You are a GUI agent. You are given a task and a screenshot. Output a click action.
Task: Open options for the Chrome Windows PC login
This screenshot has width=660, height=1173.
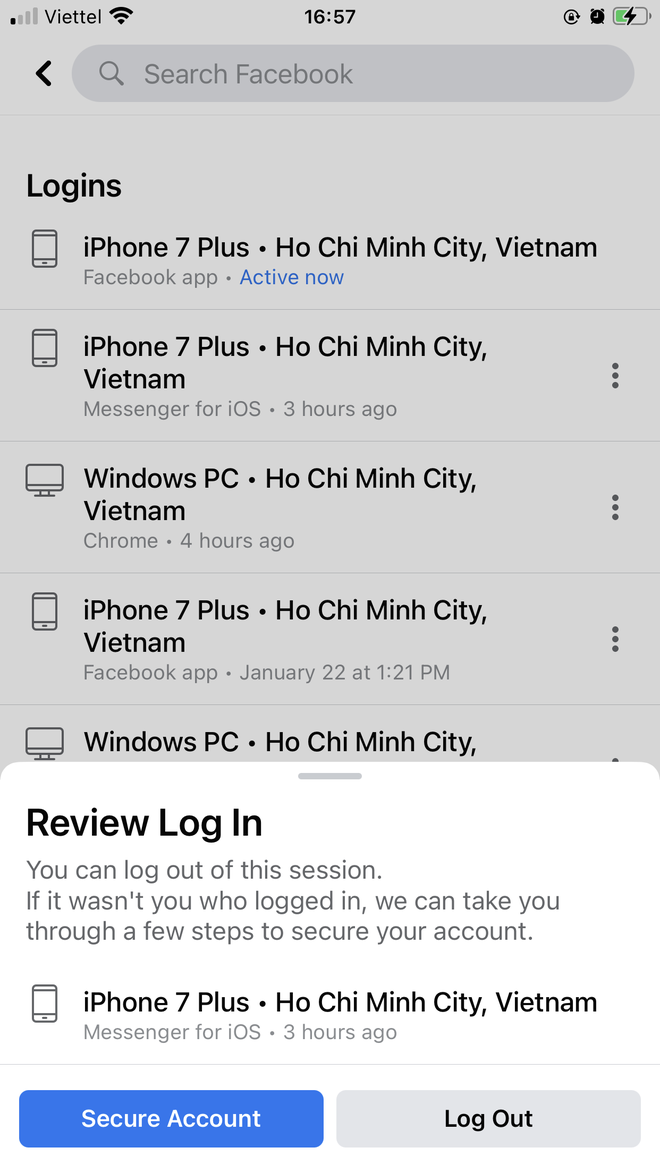pyautogui.click(x=615, y=507)
